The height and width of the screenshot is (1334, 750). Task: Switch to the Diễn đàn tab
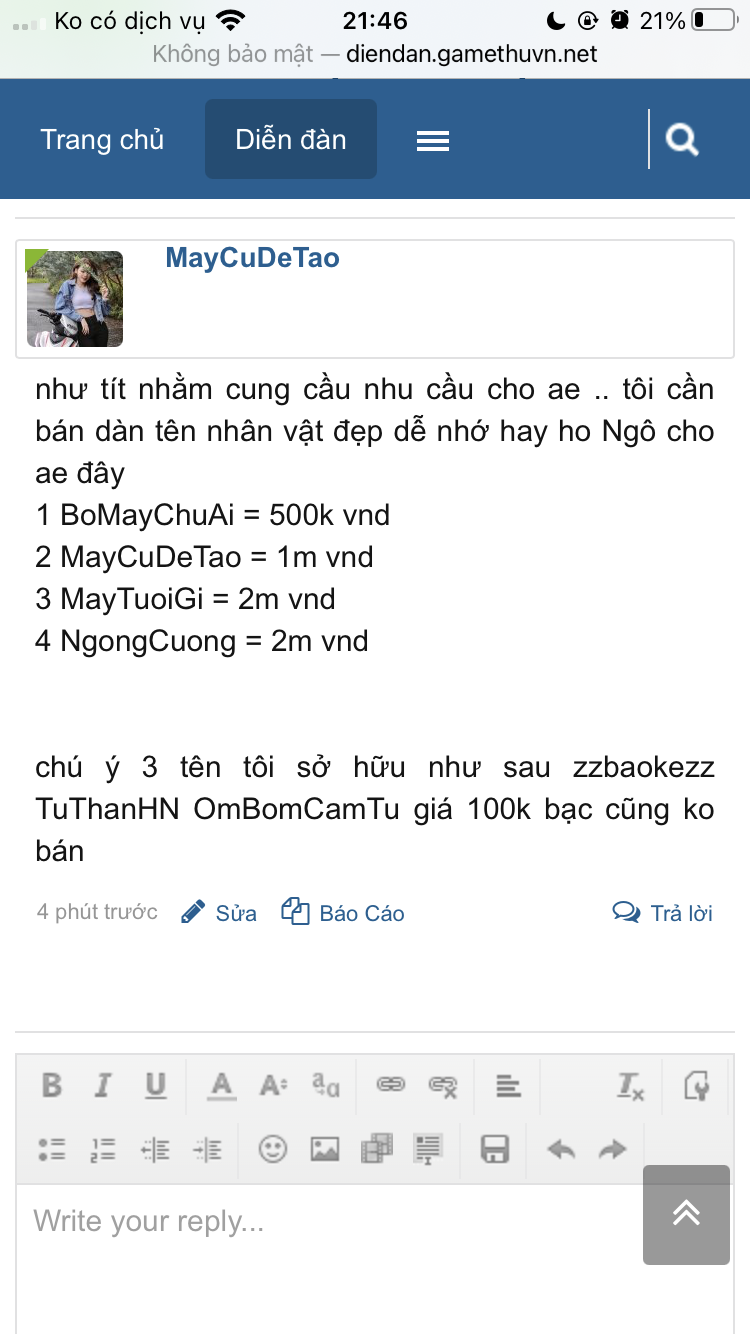click(x=291, y=139)
